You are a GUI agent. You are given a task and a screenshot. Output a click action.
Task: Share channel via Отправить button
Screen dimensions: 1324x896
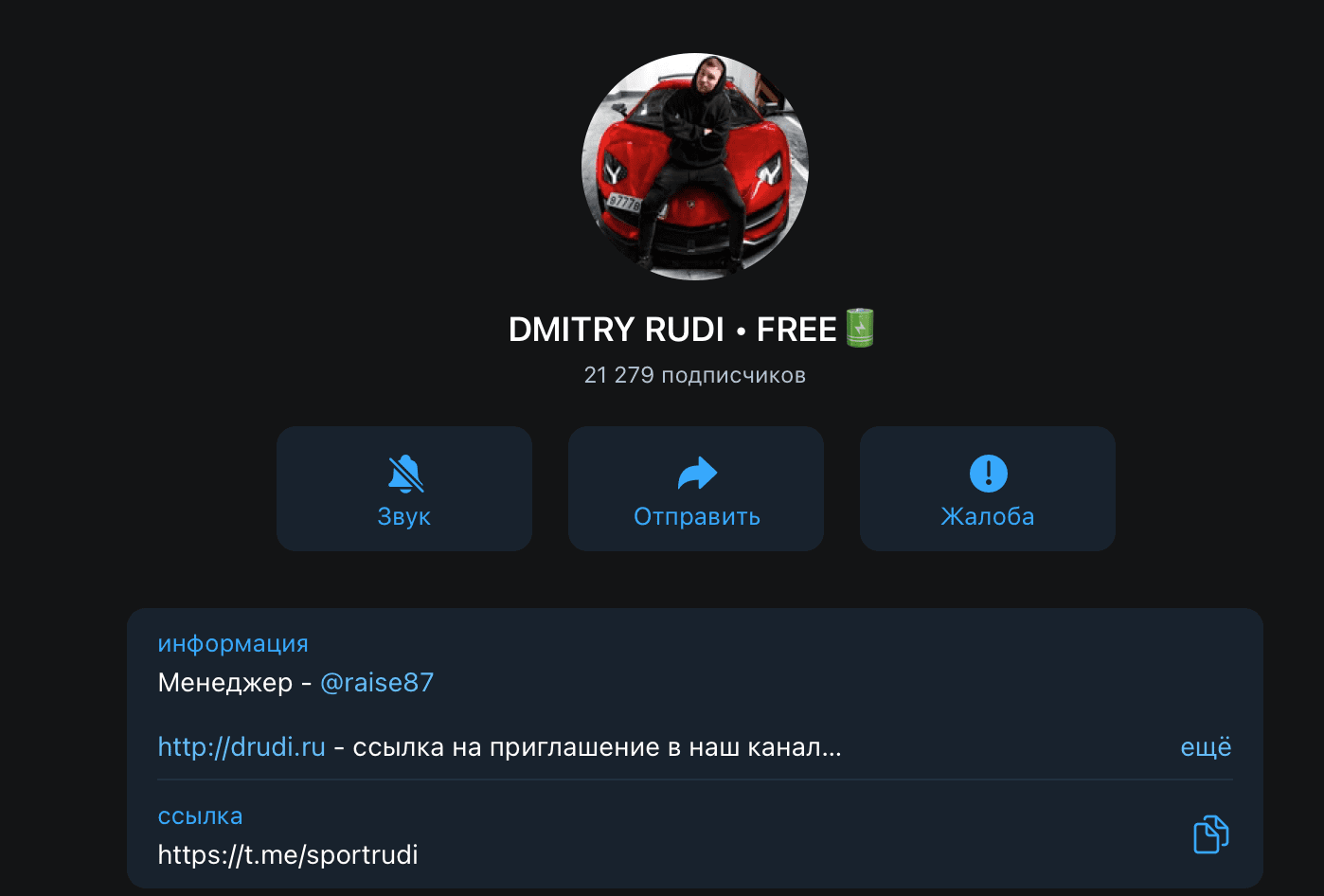pos(696,489)
